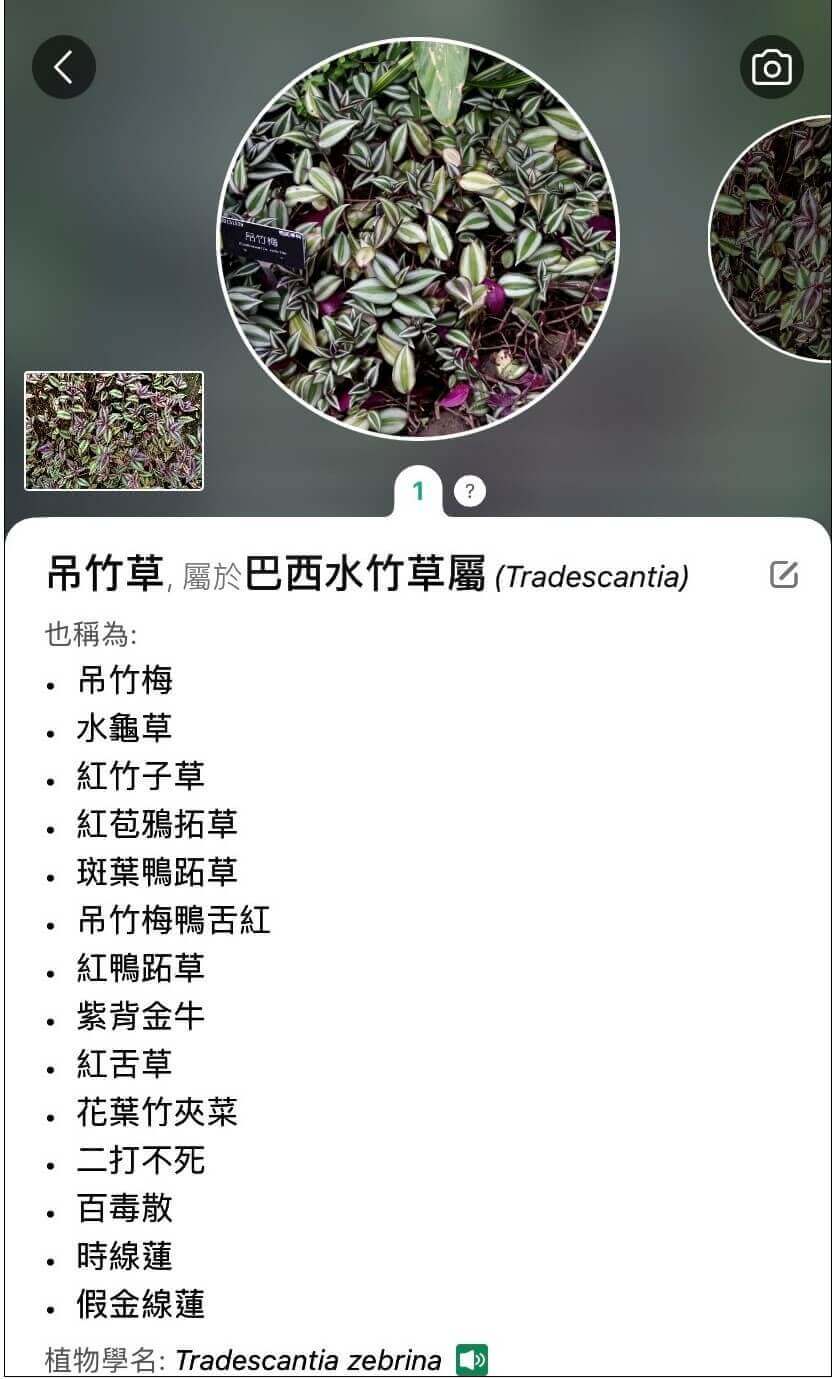Viewport: 834px width, 1379px height.
Task: Select result tab number 1
Action: 418,491
